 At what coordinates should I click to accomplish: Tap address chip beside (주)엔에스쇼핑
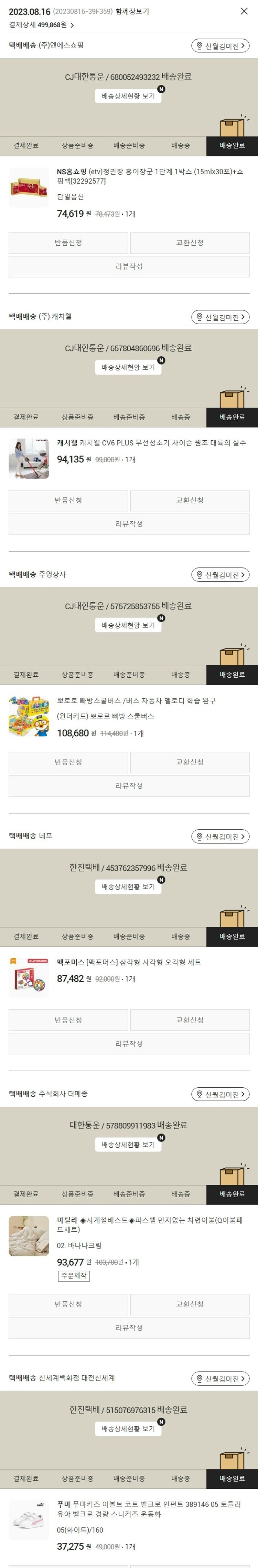[221, 46]
